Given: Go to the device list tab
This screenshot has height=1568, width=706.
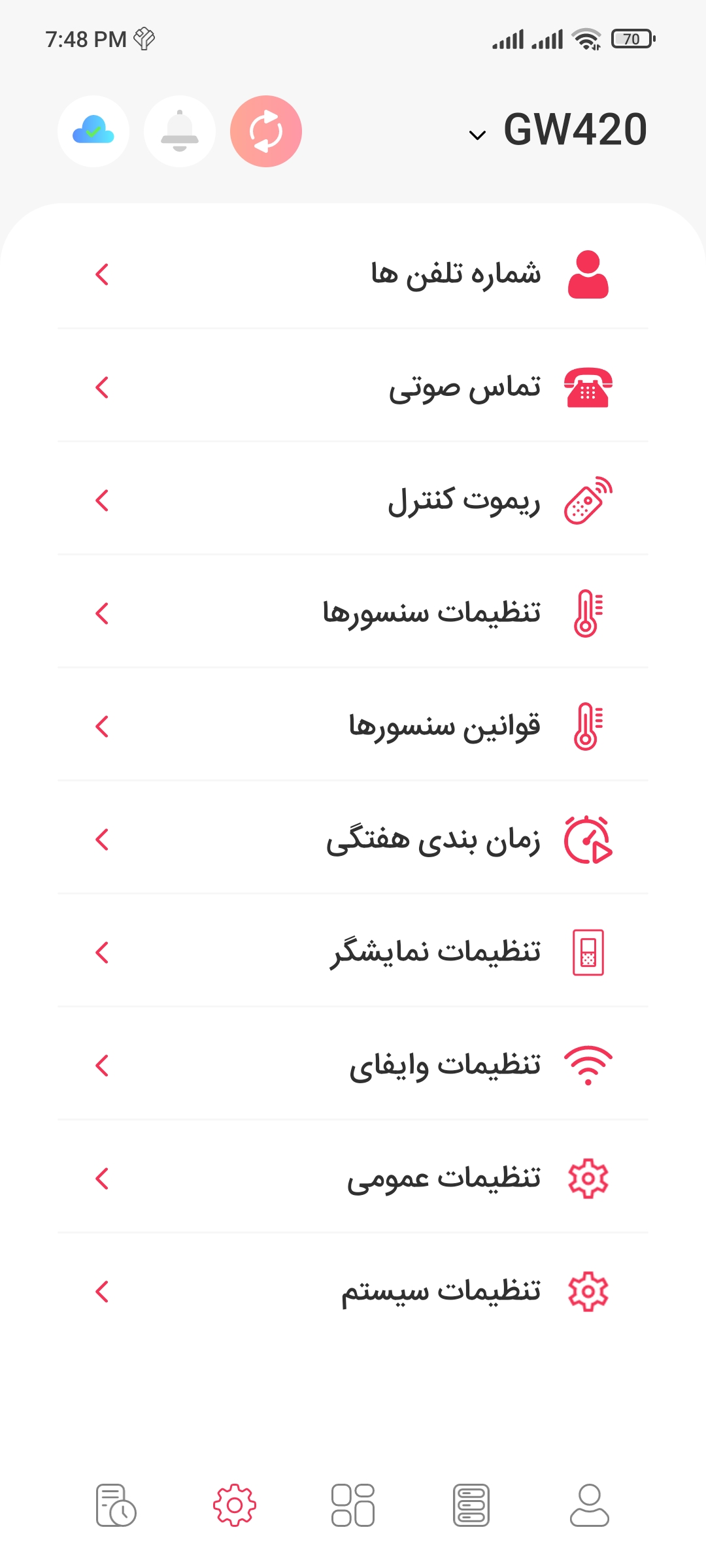Looking at the screenshot, I should 471,1505.
